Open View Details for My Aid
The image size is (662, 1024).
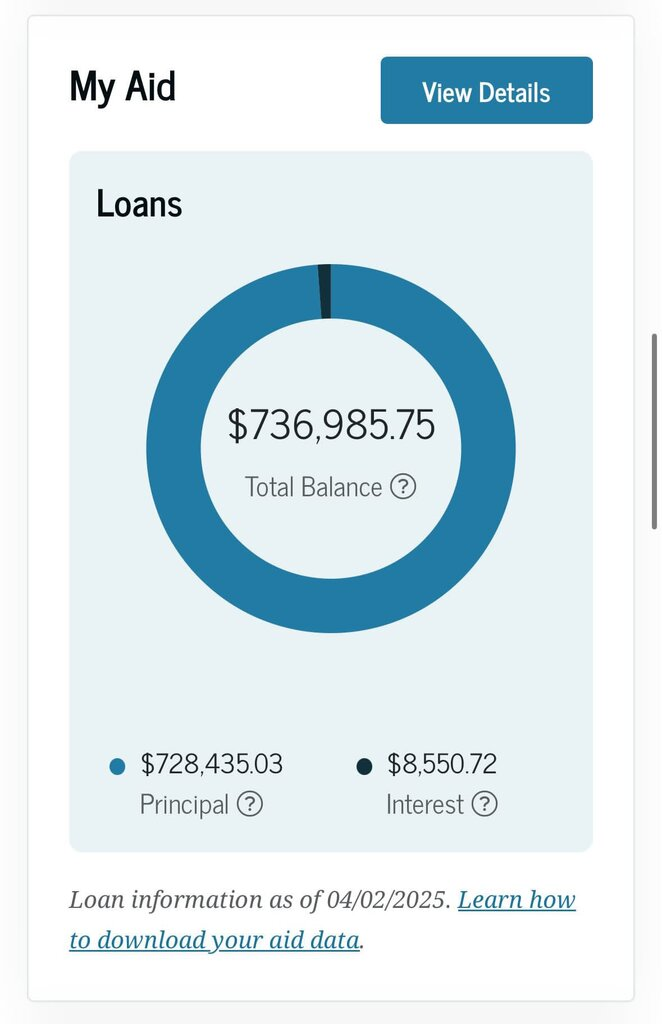(x=486, y=91)
